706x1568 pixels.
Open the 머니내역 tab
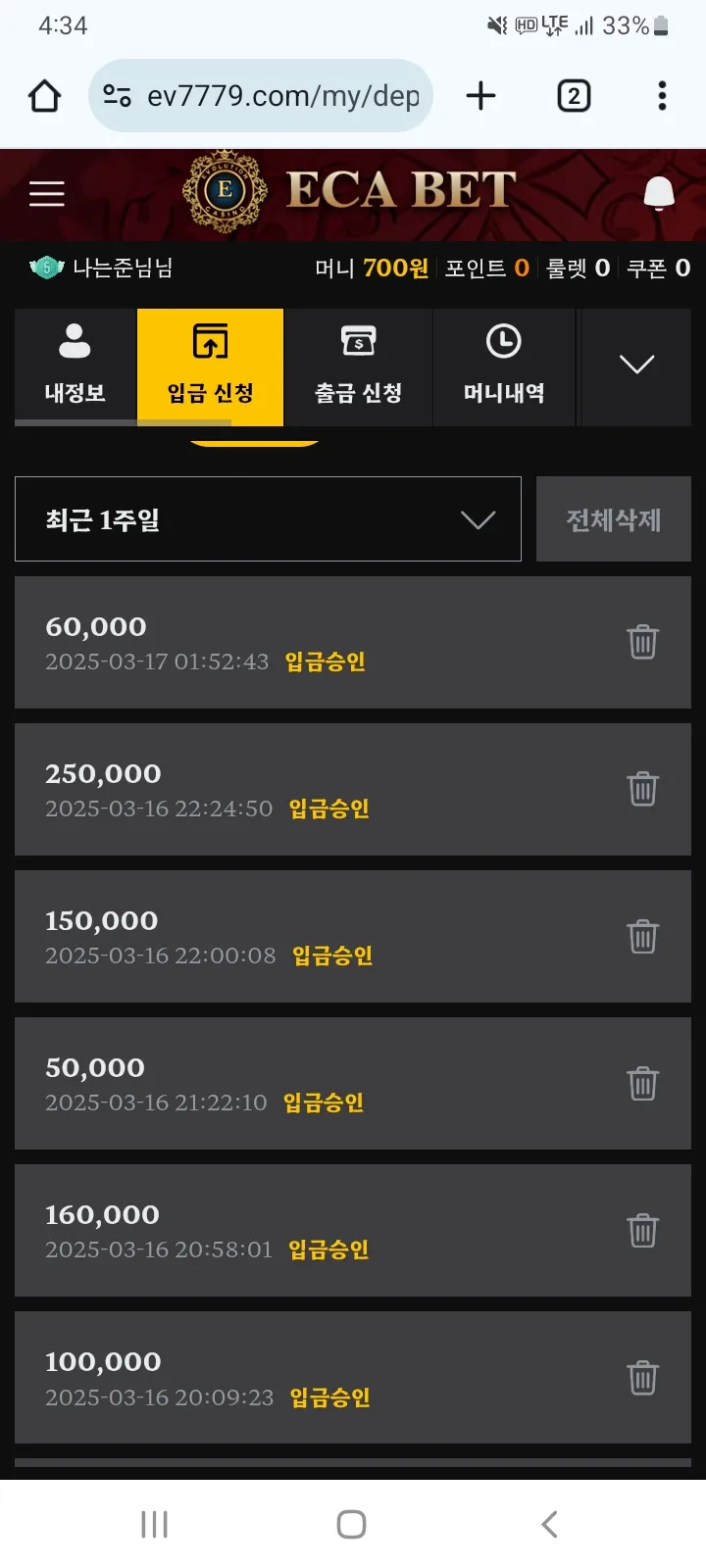(504, 367)
